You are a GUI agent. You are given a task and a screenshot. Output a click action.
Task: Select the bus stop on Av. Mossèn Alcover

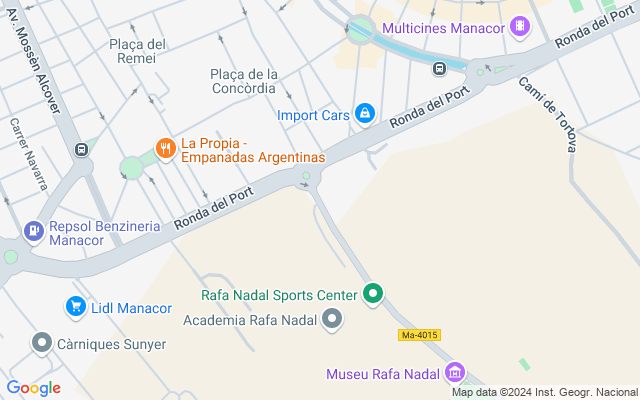click(x=81, y=150)
